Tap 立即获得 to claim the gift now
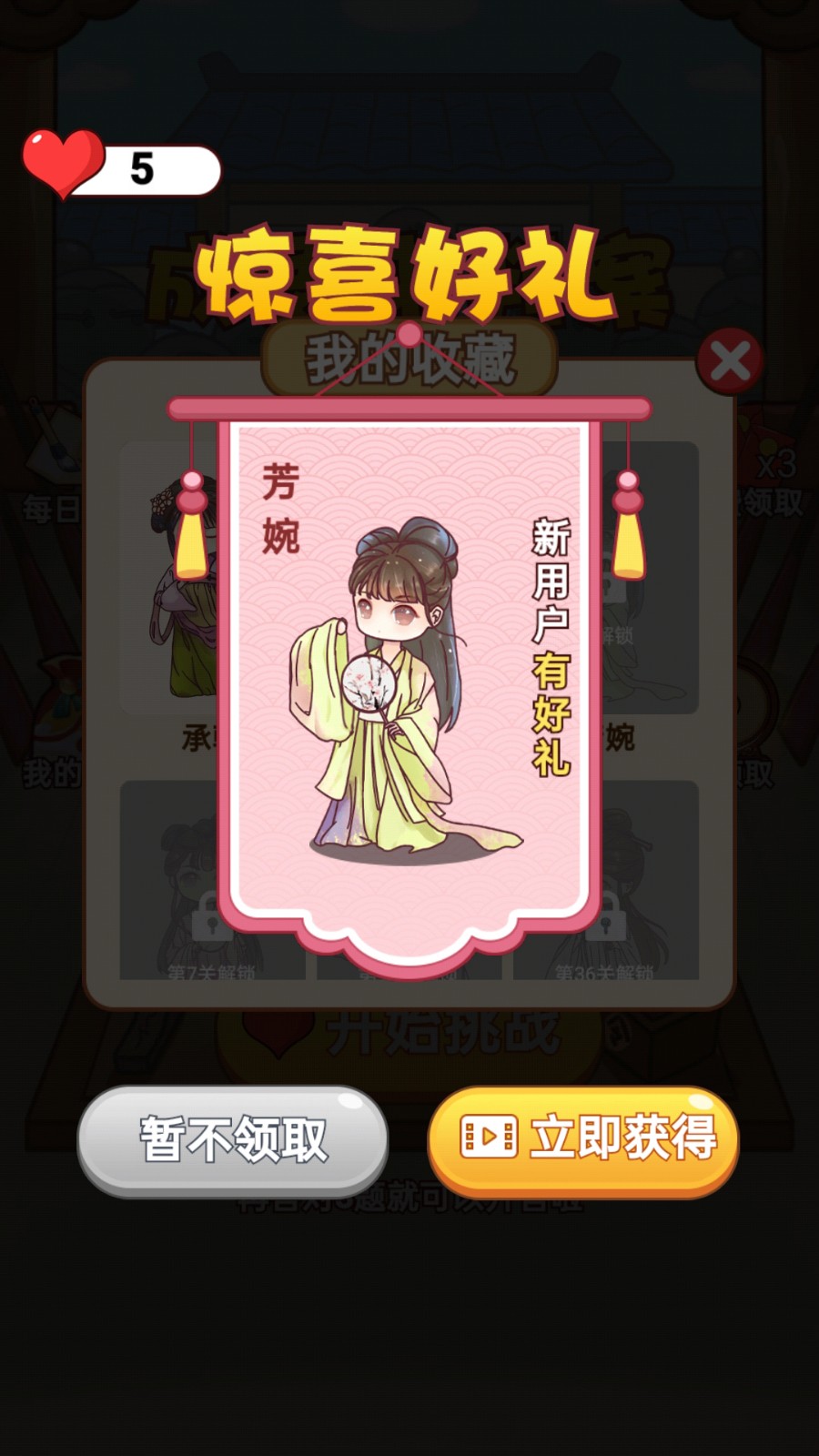The image size is (819, 1456). 583,1139
